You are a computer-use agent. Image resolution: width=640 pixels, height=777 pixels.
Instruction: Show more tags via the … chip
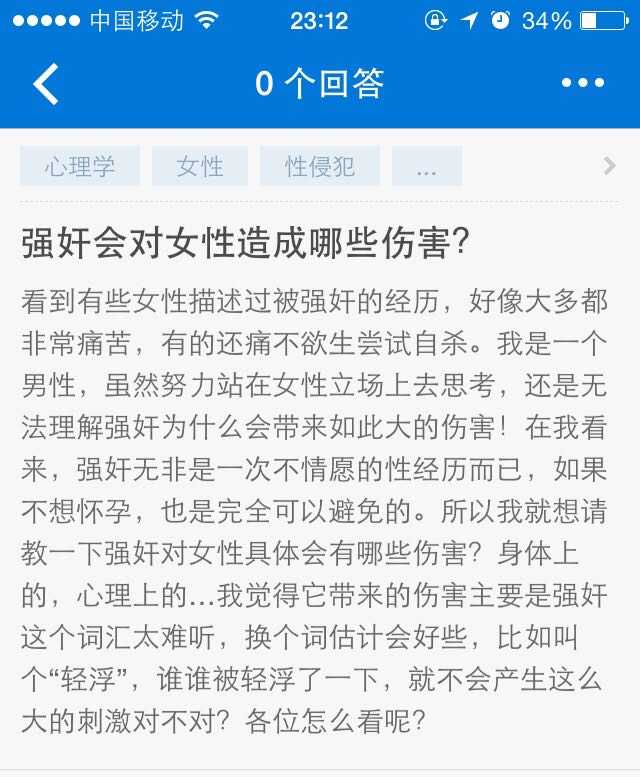[427, 167]
